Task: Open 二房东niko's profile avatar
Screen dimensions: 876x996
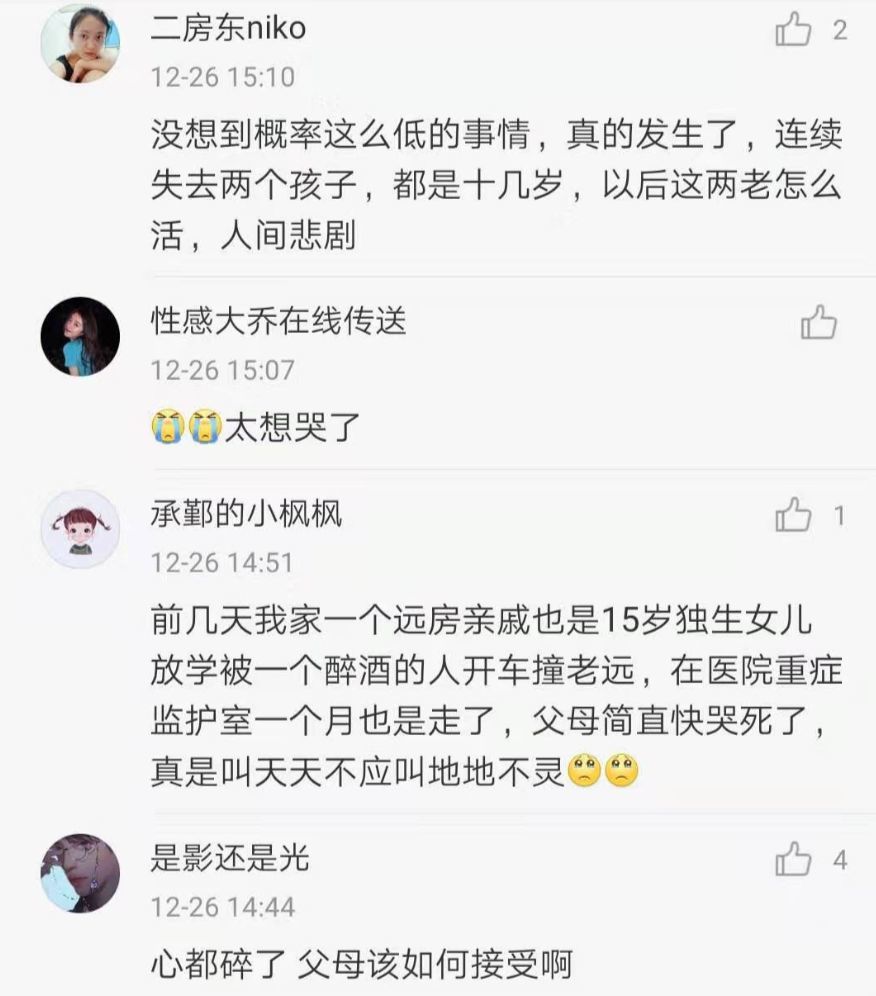Action: (80, 43)
